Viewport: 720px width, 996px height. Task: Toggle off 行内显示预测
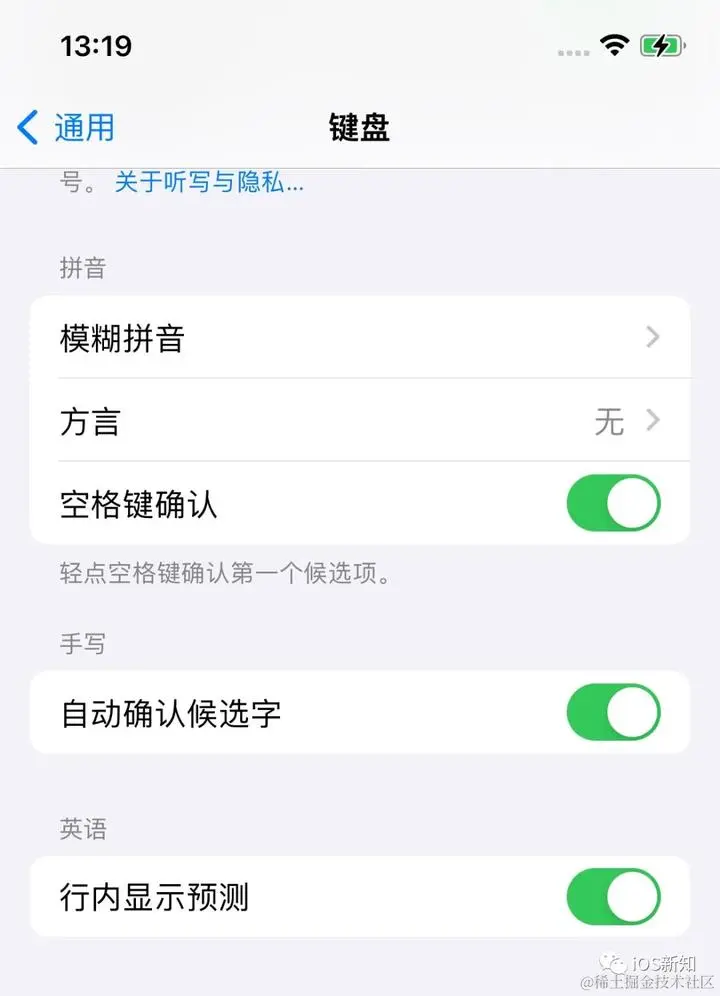click(613, 897)
